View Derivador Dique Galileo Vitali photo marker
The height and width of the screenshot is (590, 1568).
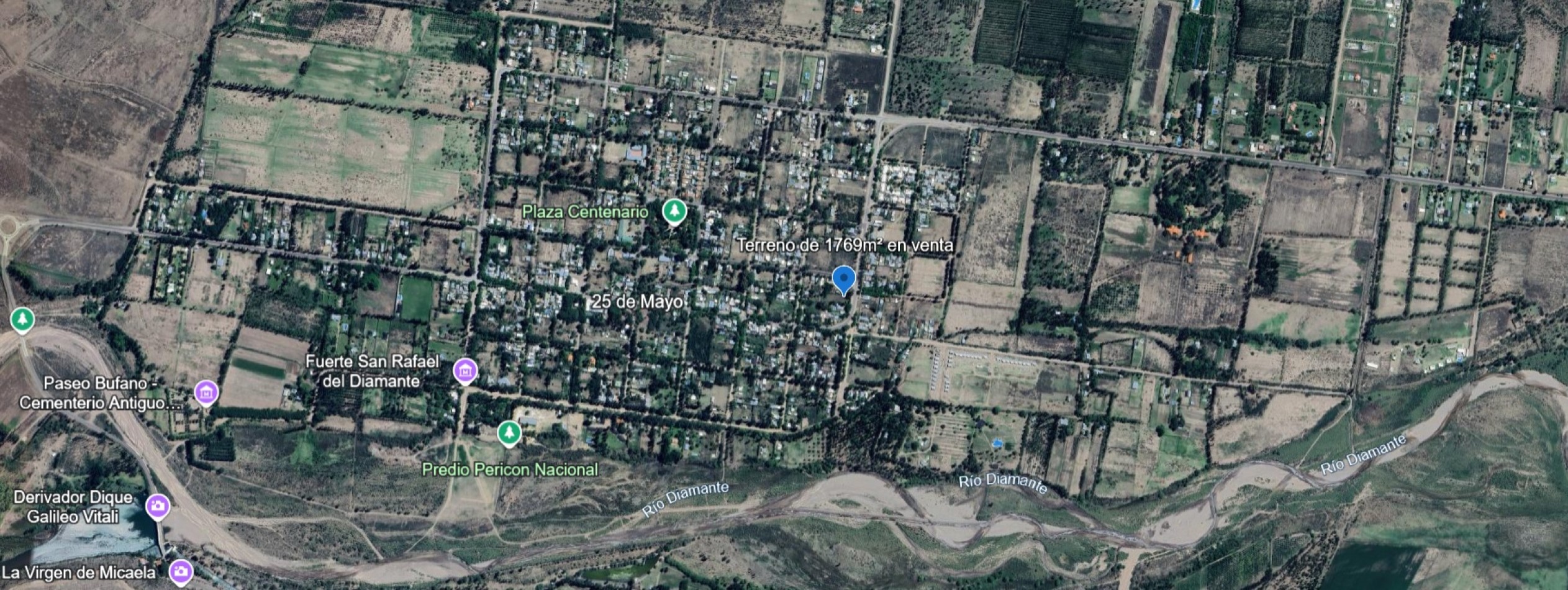coord(158,506)
